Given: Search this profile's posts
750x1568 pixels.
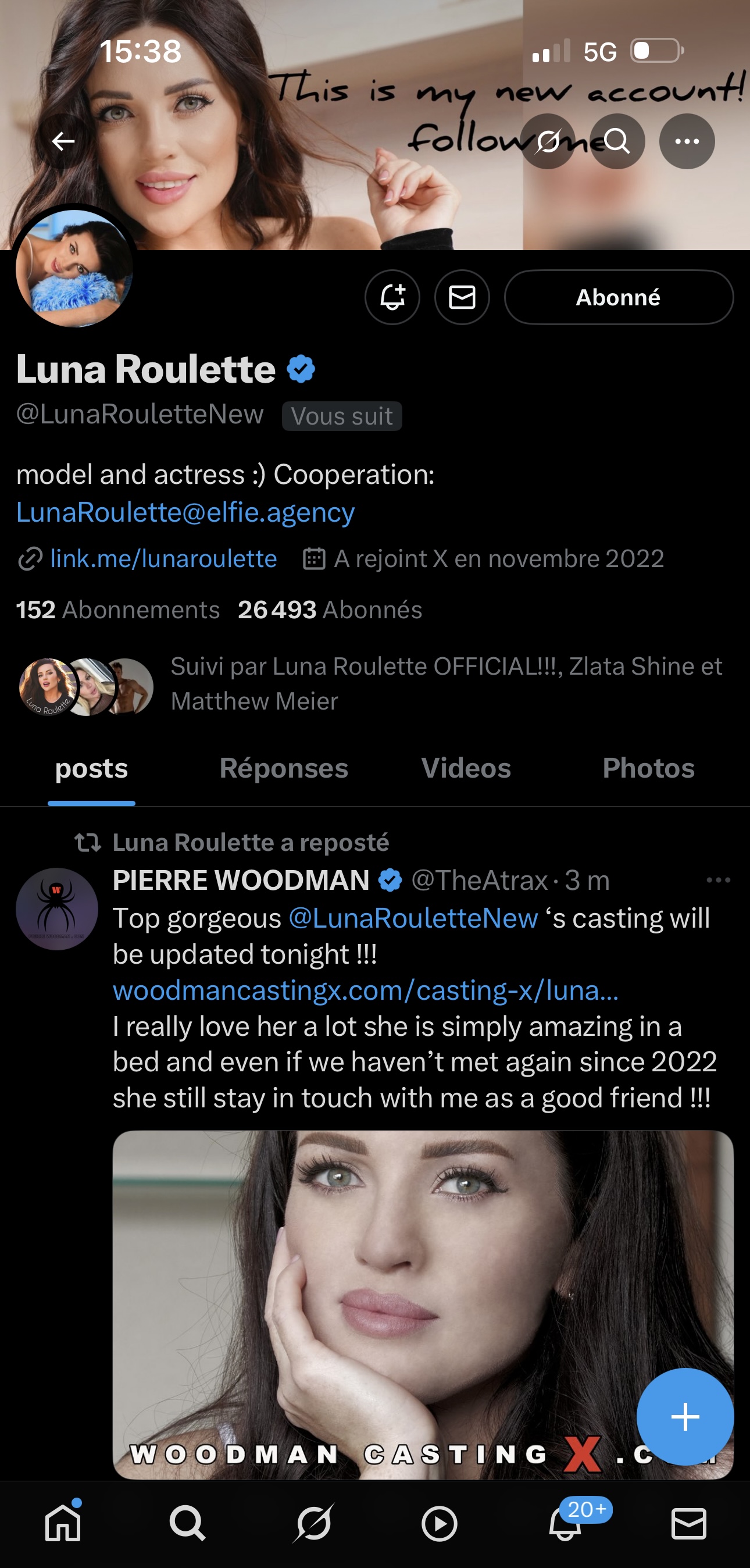Looking at the screenshot, I should (617, 141).
